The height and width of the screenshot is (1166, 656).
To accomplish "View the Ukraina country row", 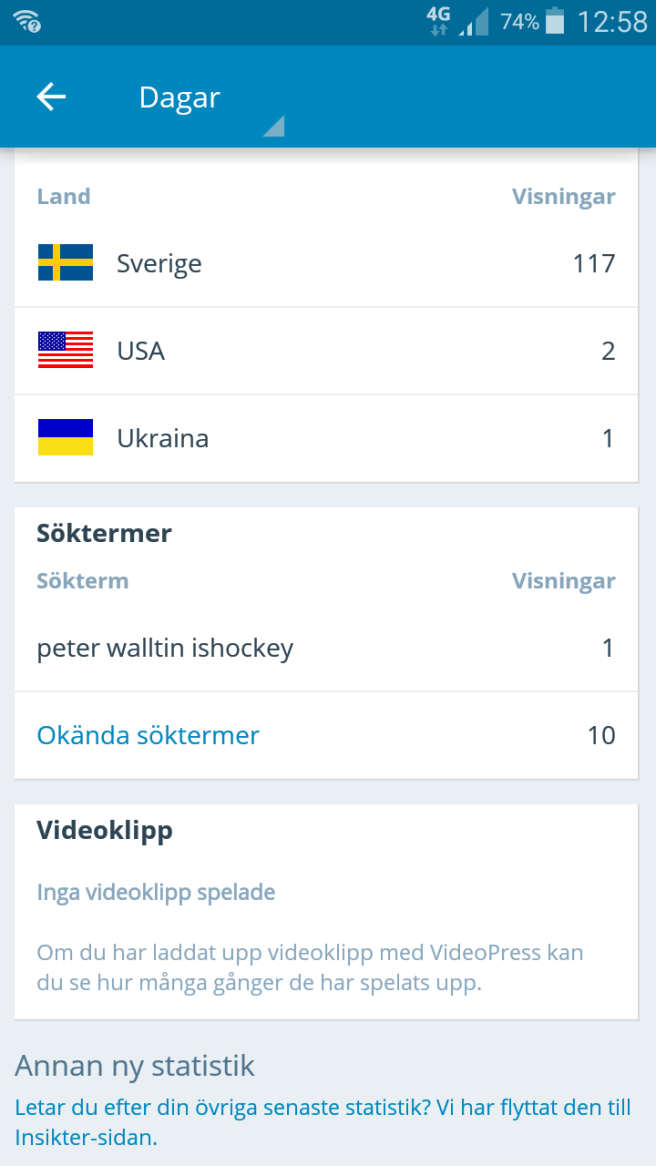I will pos(326,439).
